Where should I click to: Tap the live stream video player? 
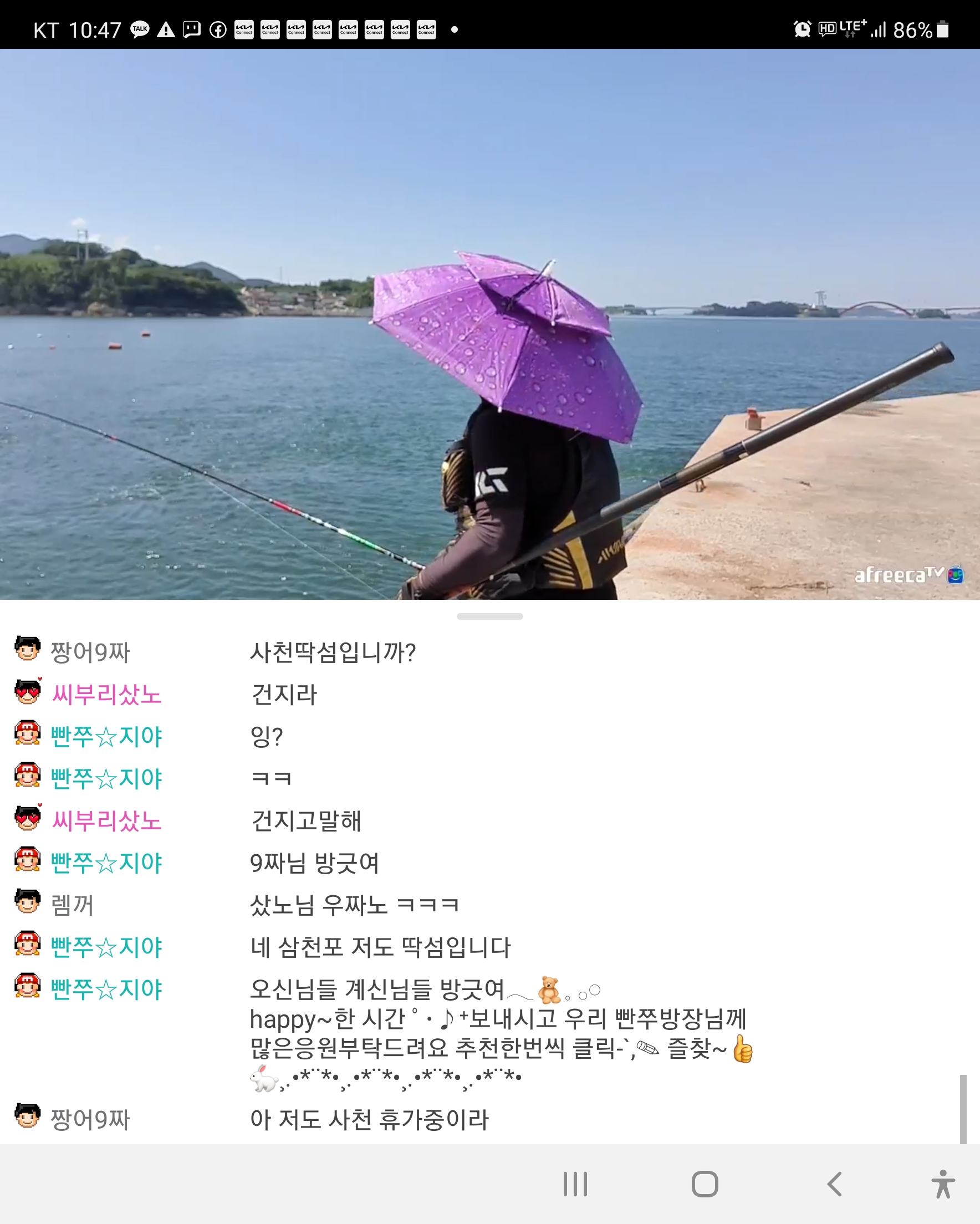490,324
